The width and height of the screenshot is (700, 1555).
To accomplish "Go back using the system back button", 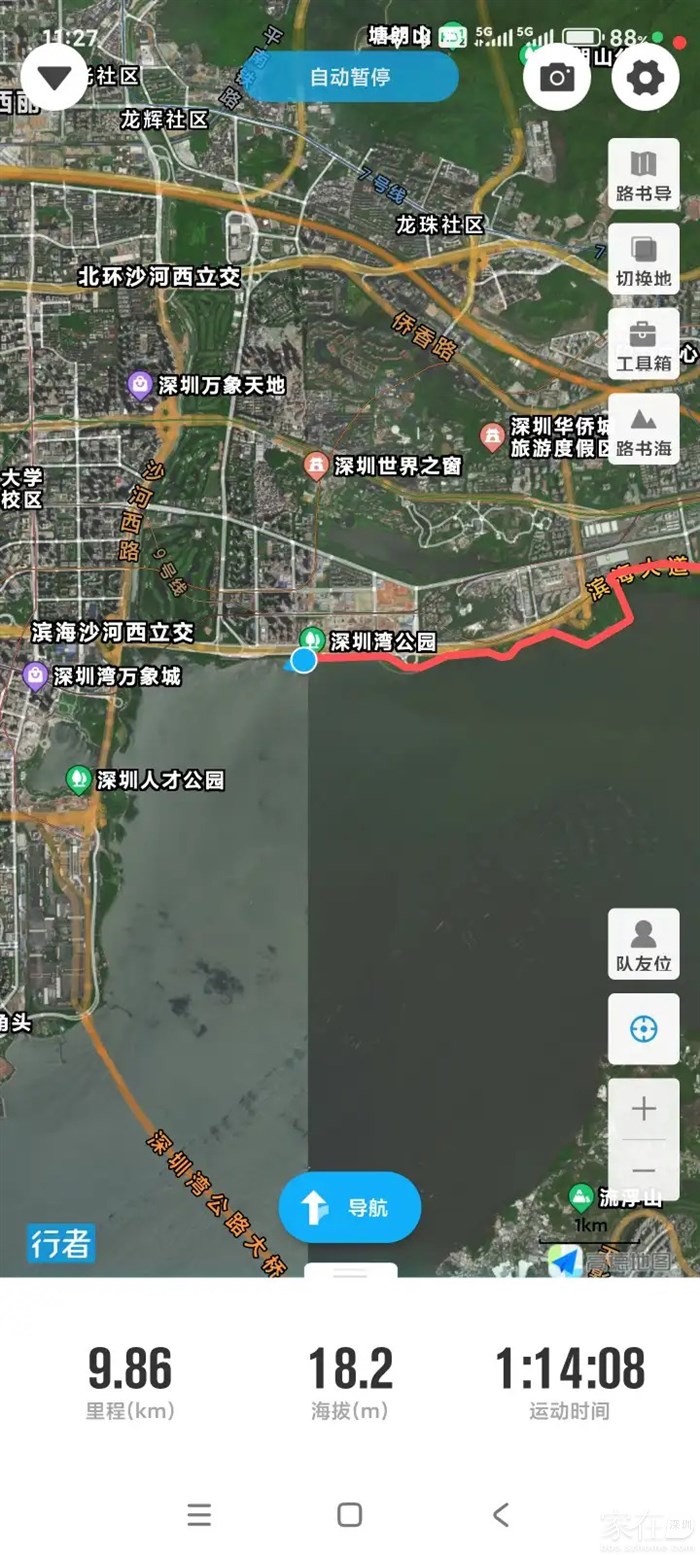I will click(501, 1514).
